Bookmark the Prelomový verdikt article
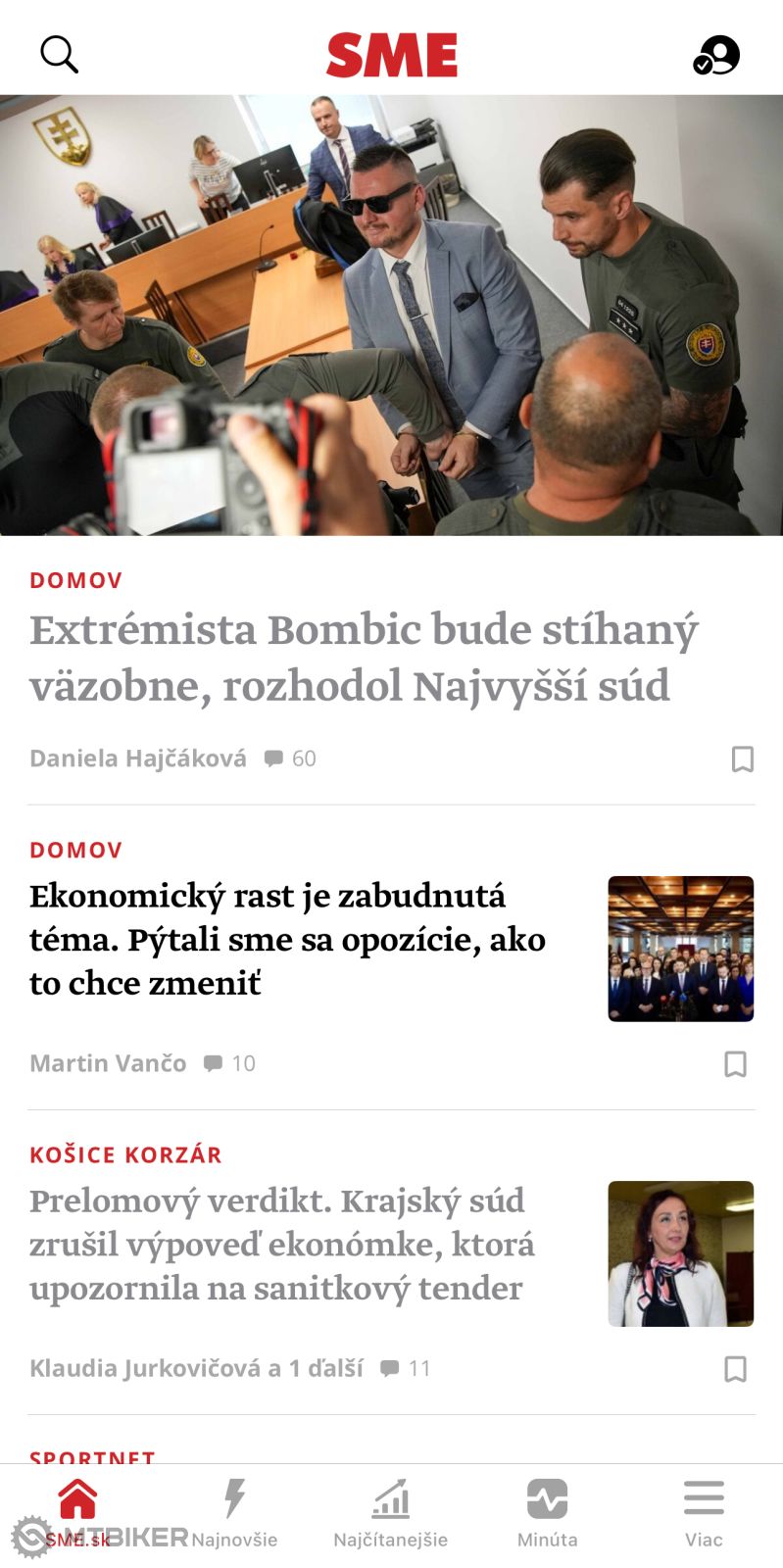Screen dimensions: 783x1568 pyautogui.click(x=735, y=1369)
